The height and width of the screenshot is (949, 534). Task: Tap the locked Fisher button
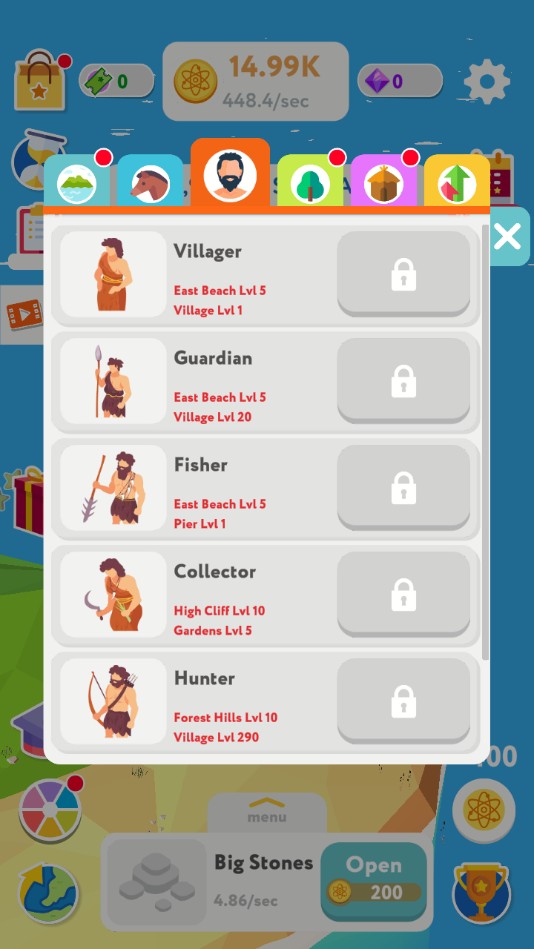coord(403,487)
